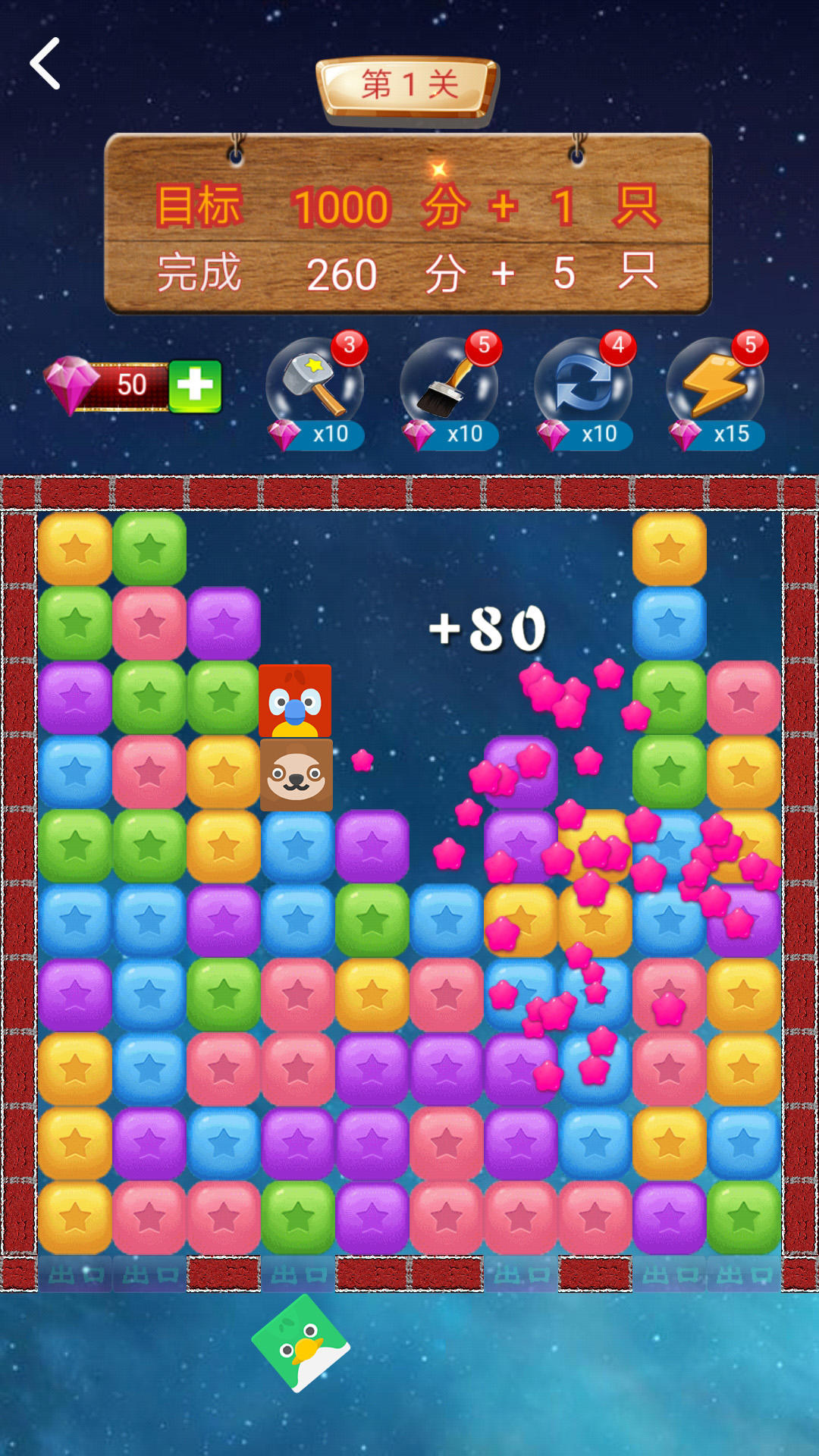Select the paintbrush power-up
This screenshot has width=819, height=1456.
(x=450, y=387)
